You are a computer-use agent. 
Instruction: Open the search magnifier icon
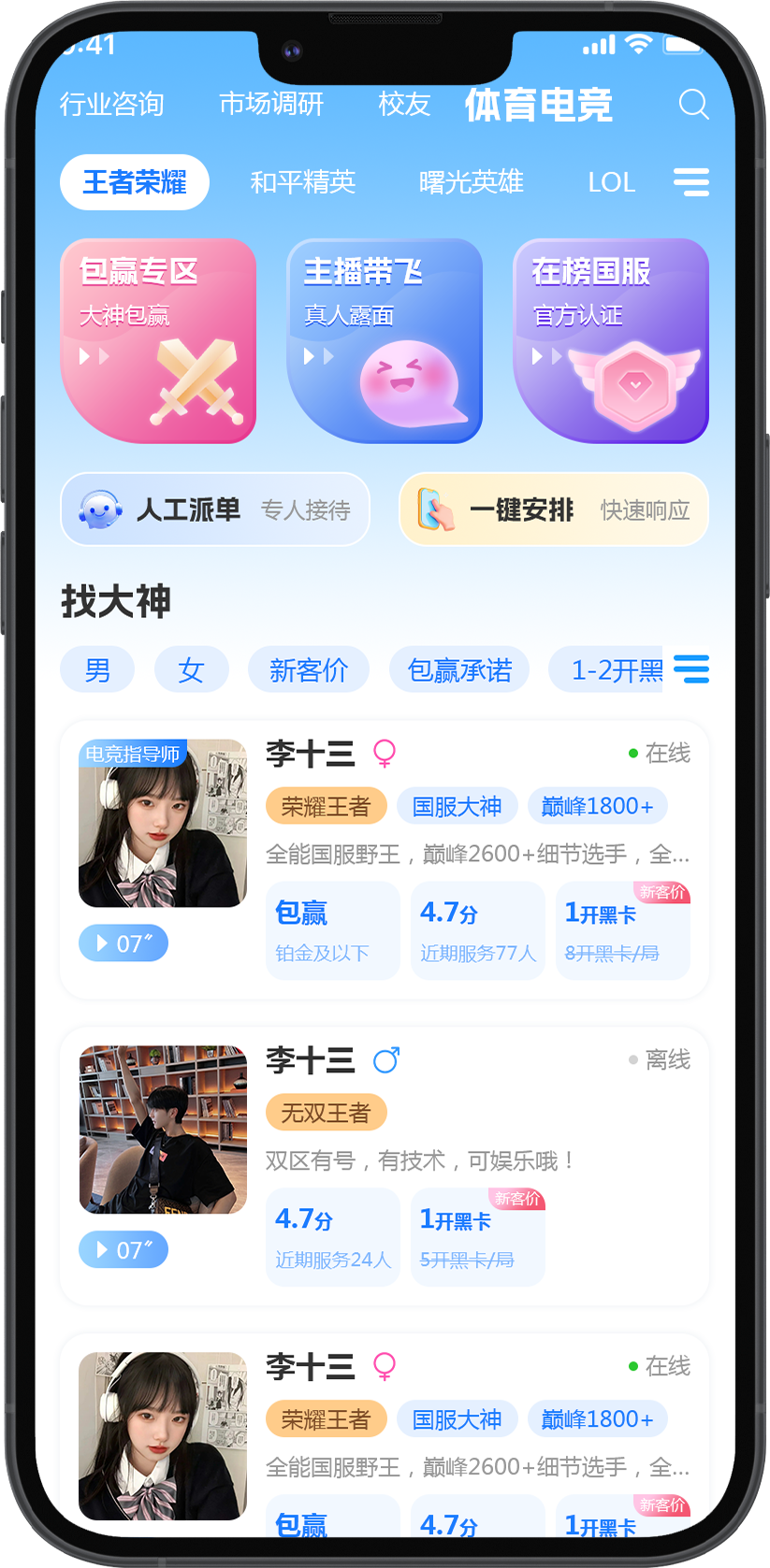pos(693,104)
